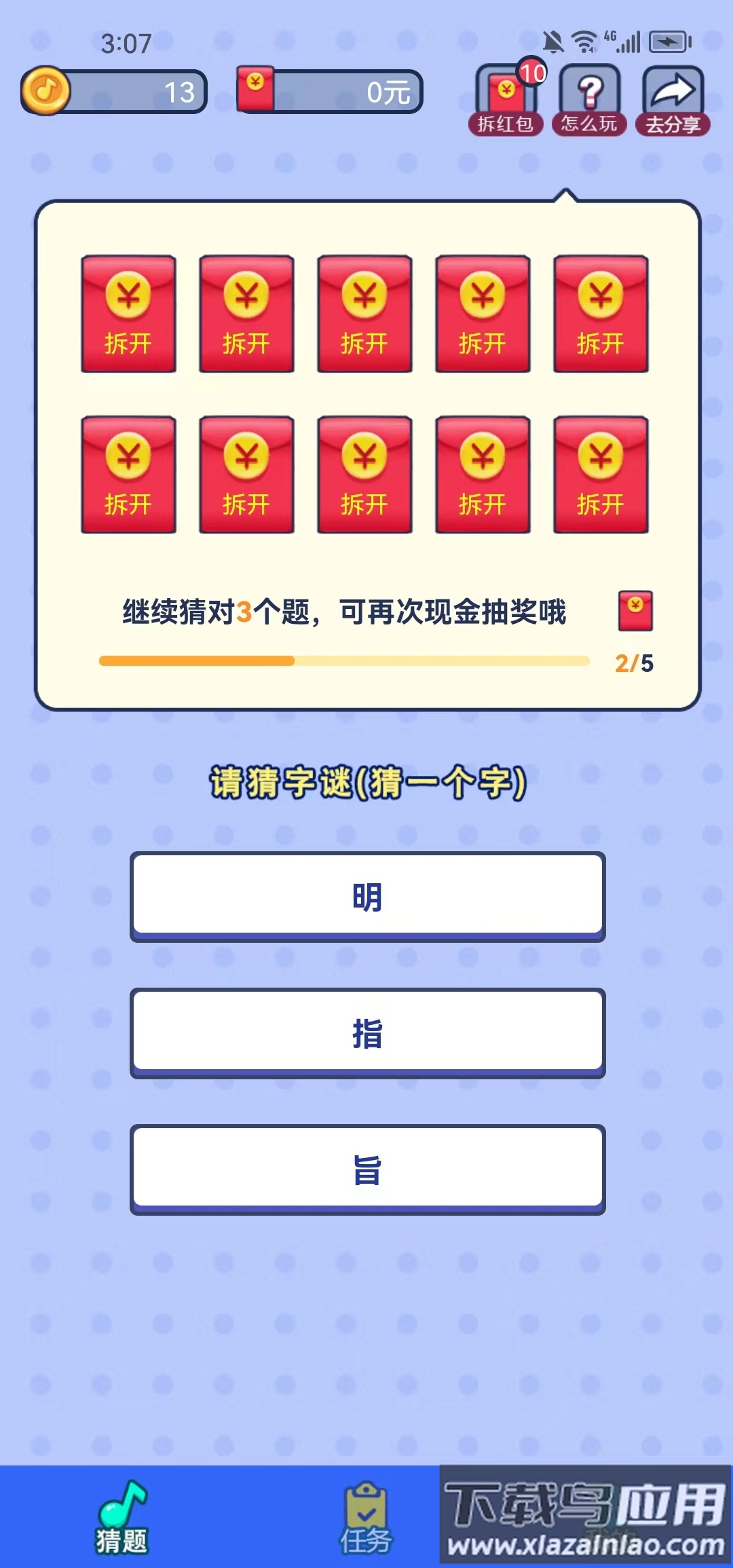Screen dimensions: 733x1568
Task: Click the gold coin icon showing 13
Action: 45,92
